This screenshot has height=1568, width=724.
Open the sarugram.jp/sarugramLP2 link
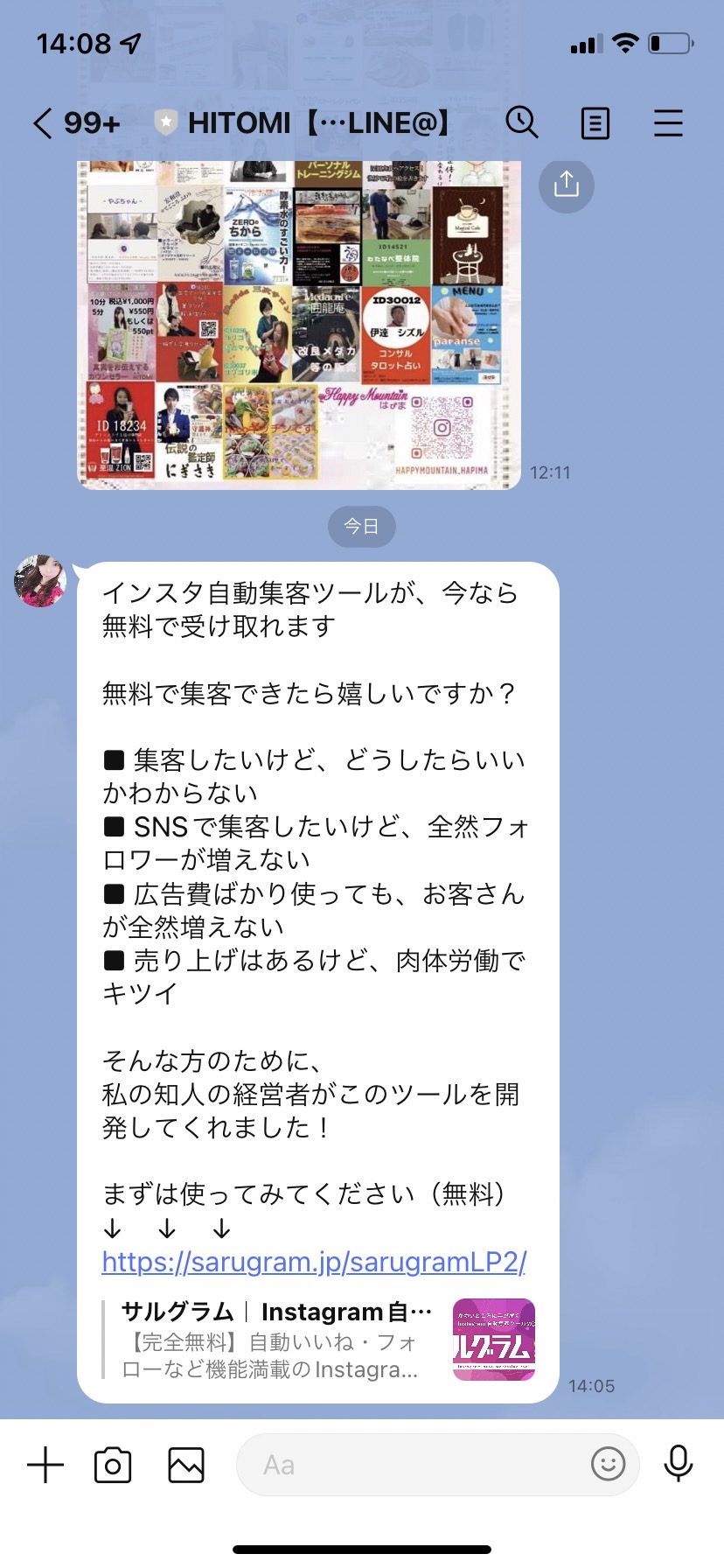click(314, 1262)
